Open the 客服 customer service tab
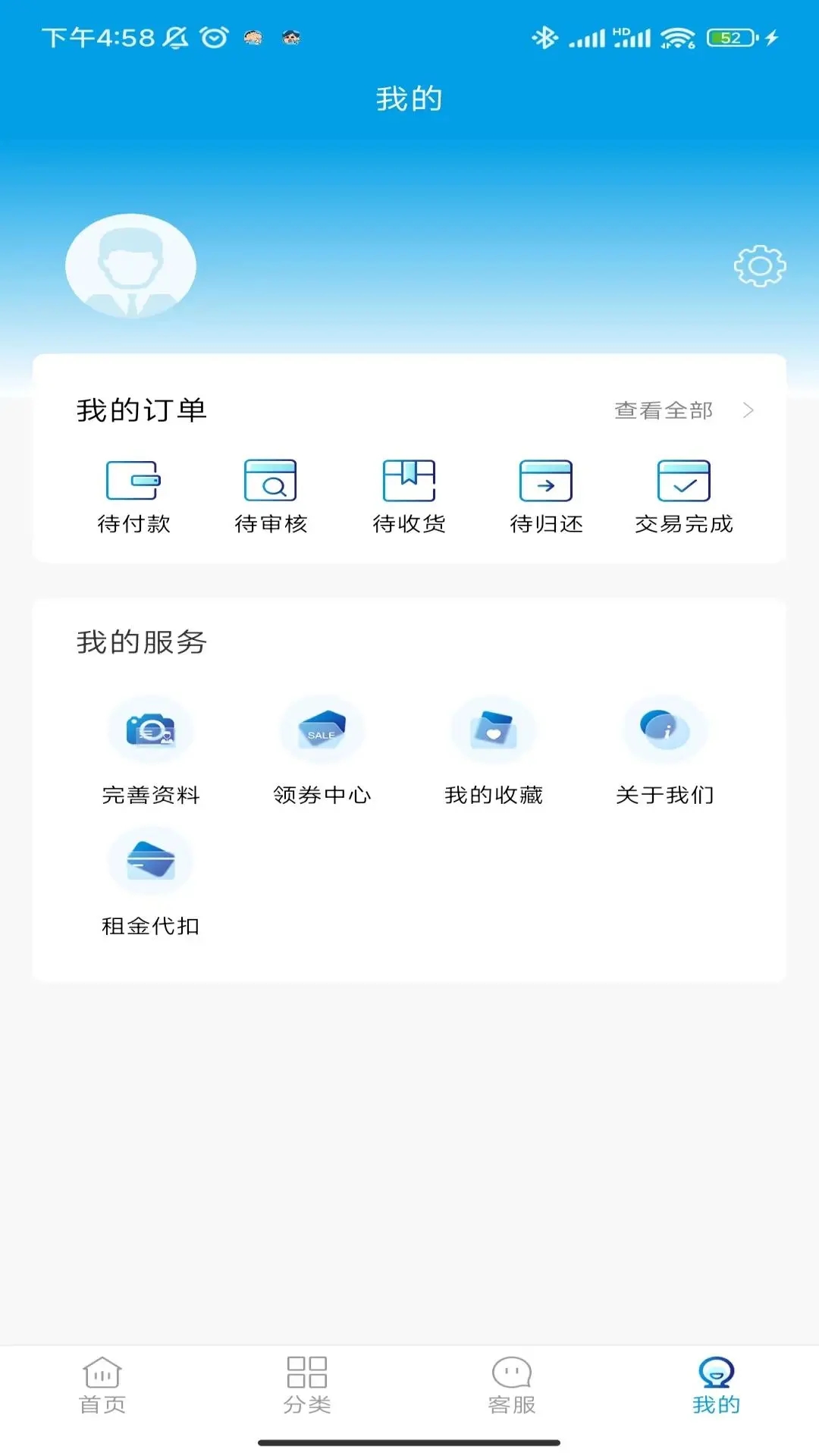 click(512, 1385)
